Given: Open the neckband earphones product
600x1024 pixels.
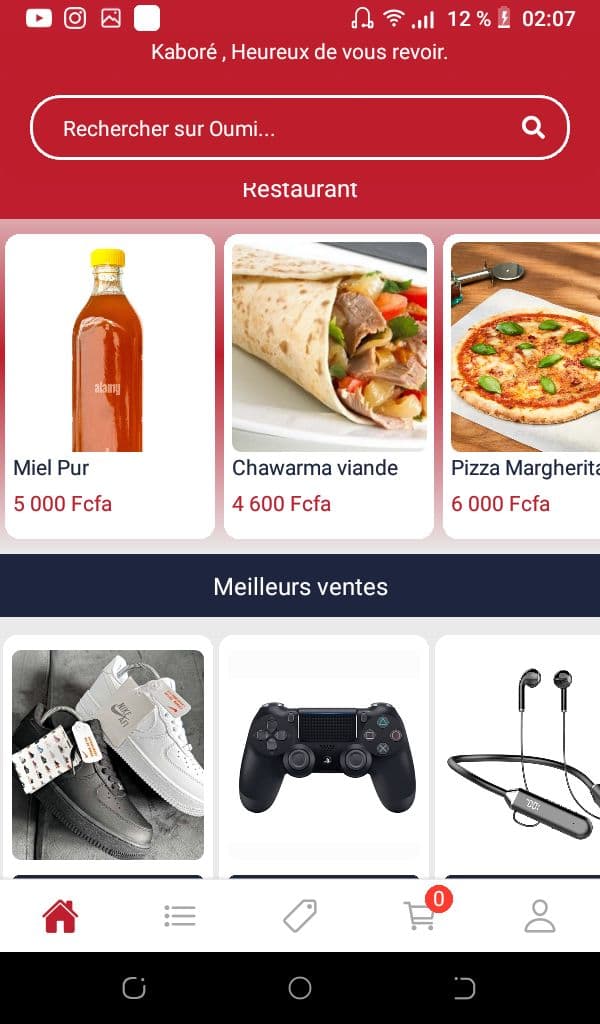Looking at the screenshot, I should pyautogui.click(x=520, y=755).
